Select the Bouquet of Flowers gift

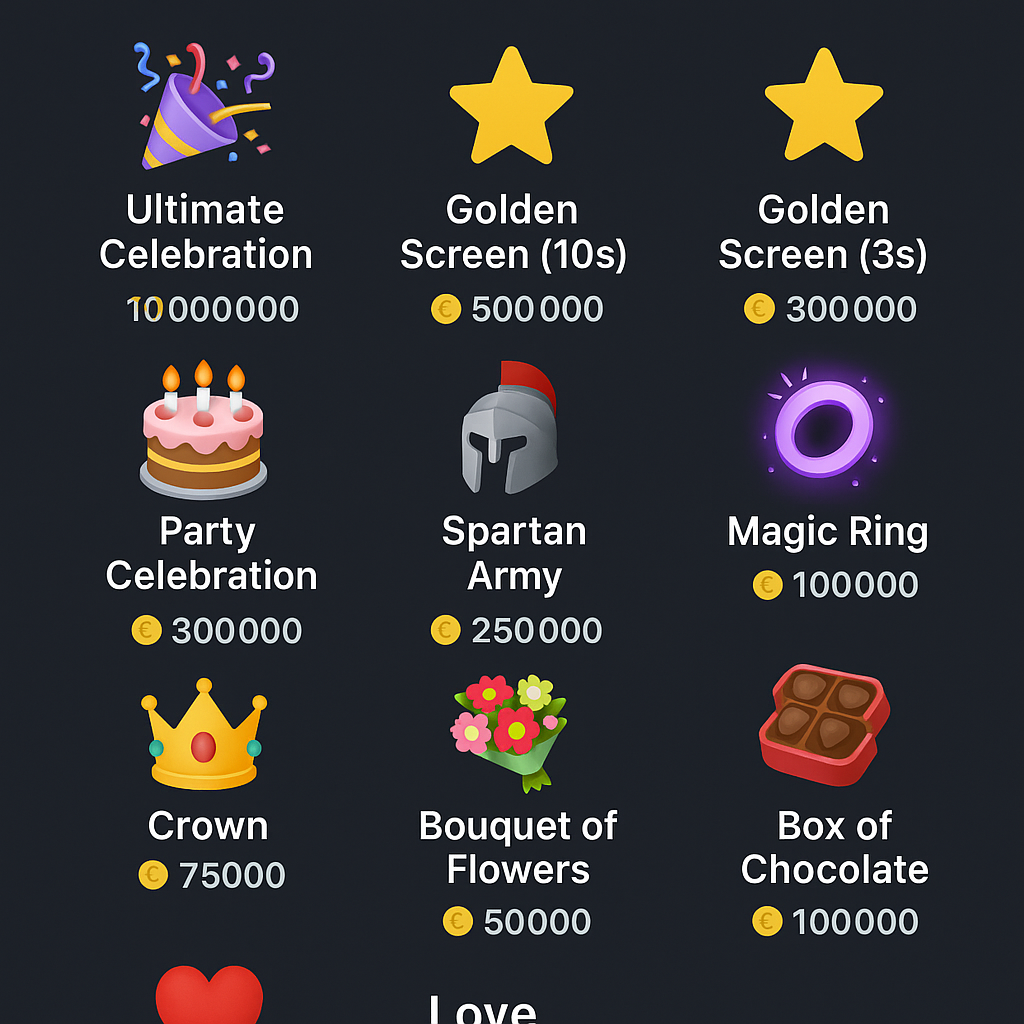click(x=512, y=735)
